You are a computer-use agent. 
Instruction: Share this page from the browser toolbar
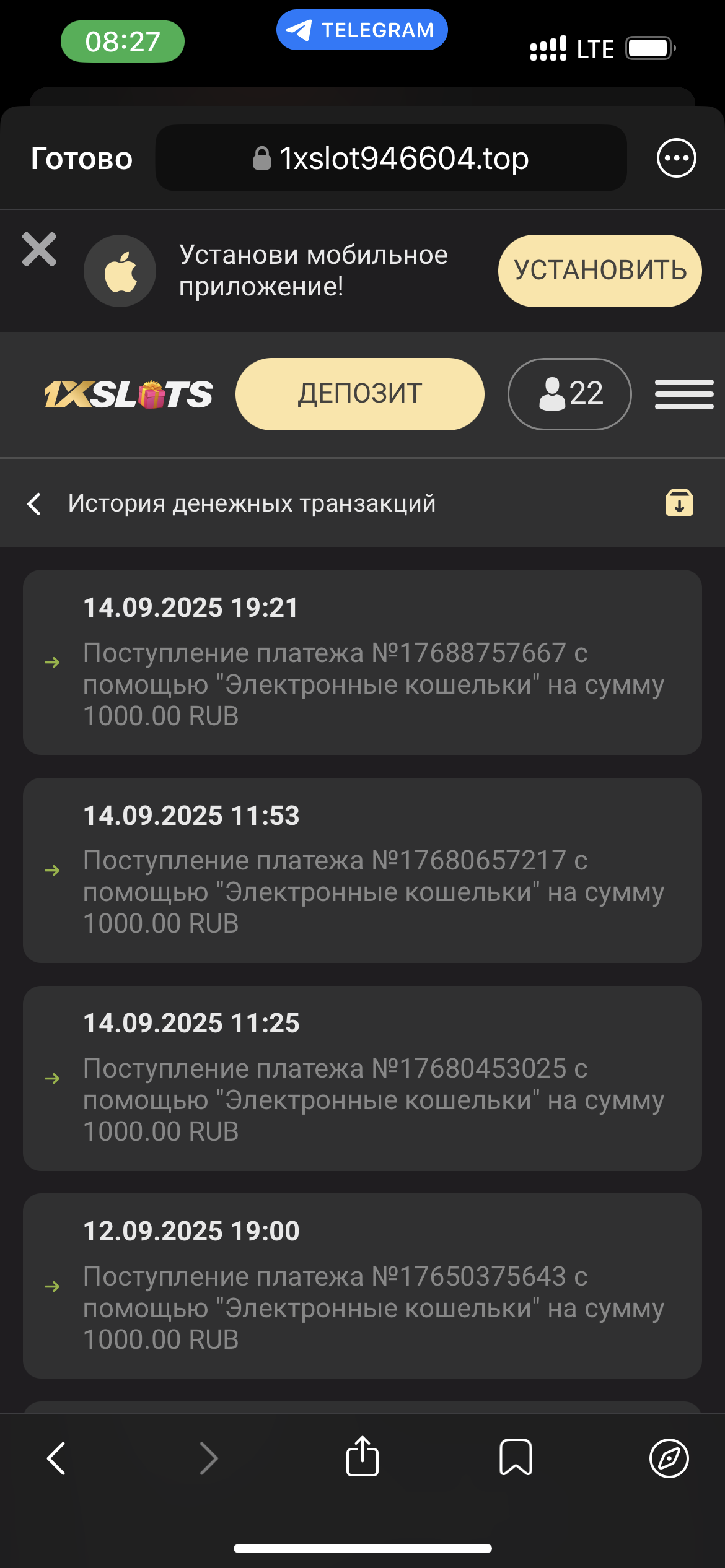tap(362, 1457)
